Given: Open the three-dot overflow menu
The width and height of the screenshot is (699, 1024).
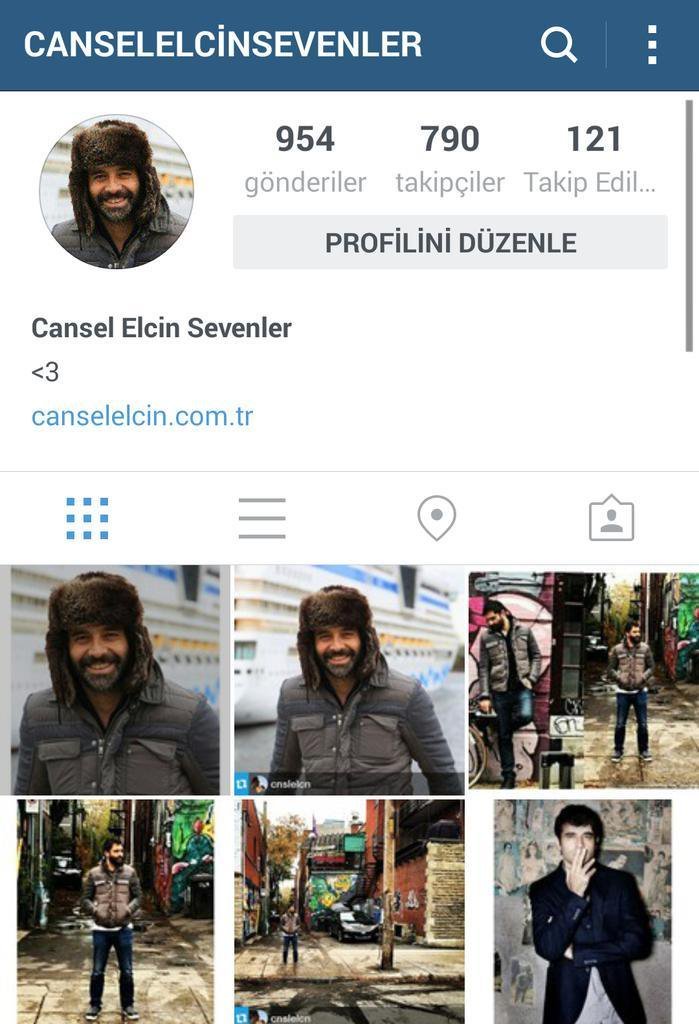Looking at the screenshot, I should pos(651,45).
